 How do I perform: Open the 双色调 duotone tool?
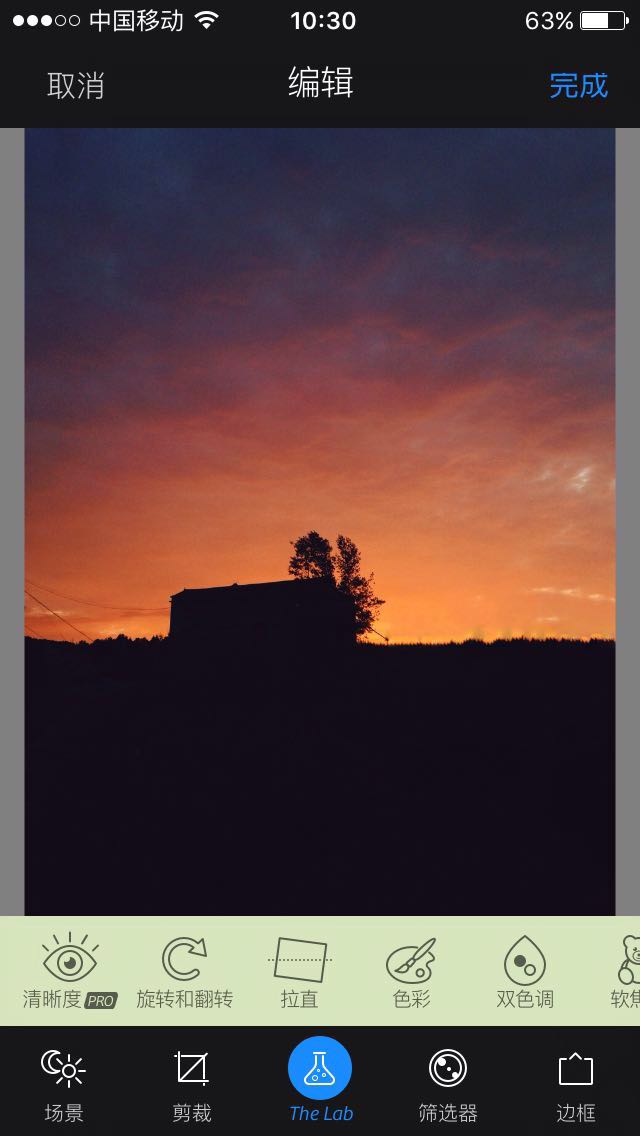[x=524, y=970]
